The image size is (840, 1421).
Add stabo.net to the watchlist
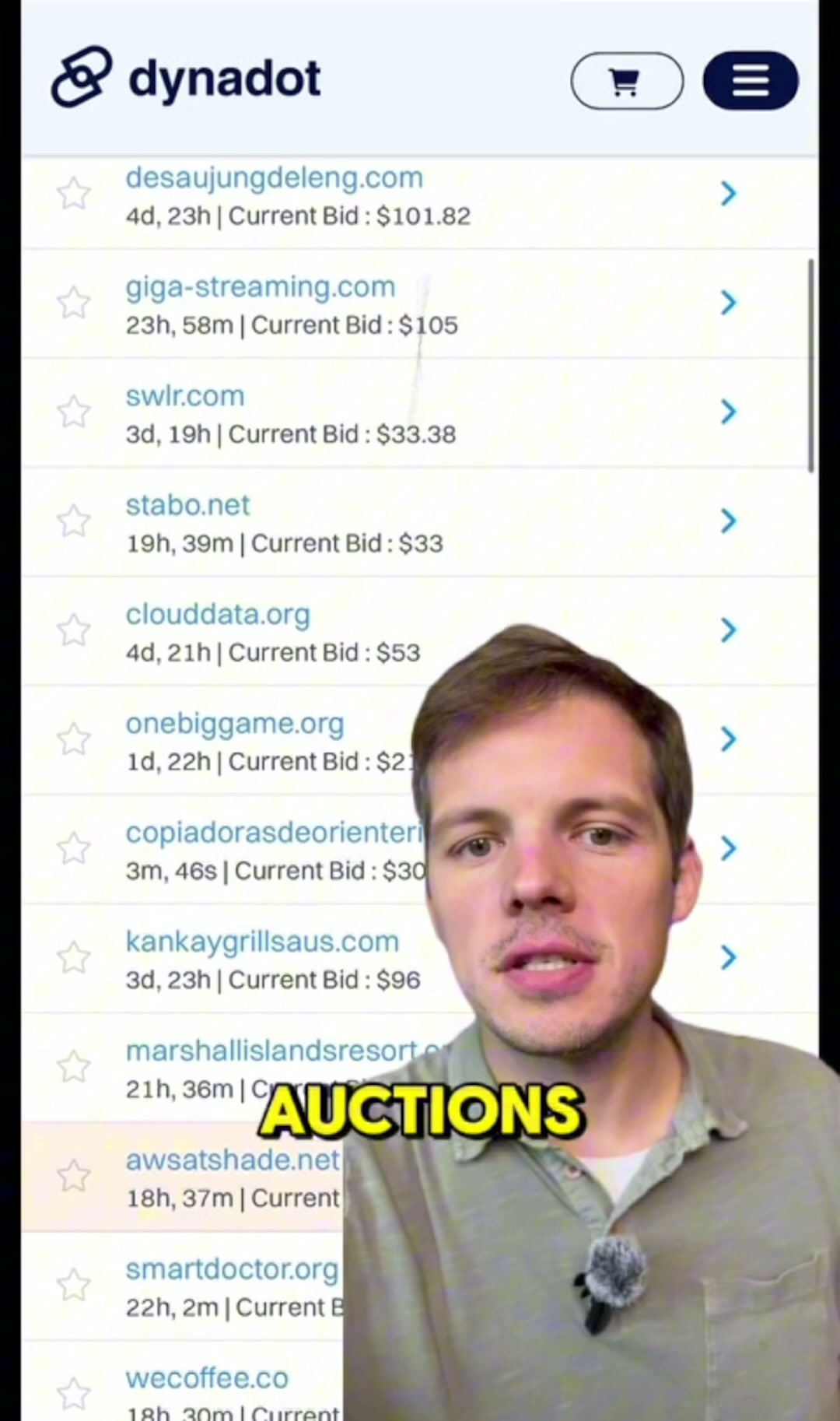click(x=74, y=521)
